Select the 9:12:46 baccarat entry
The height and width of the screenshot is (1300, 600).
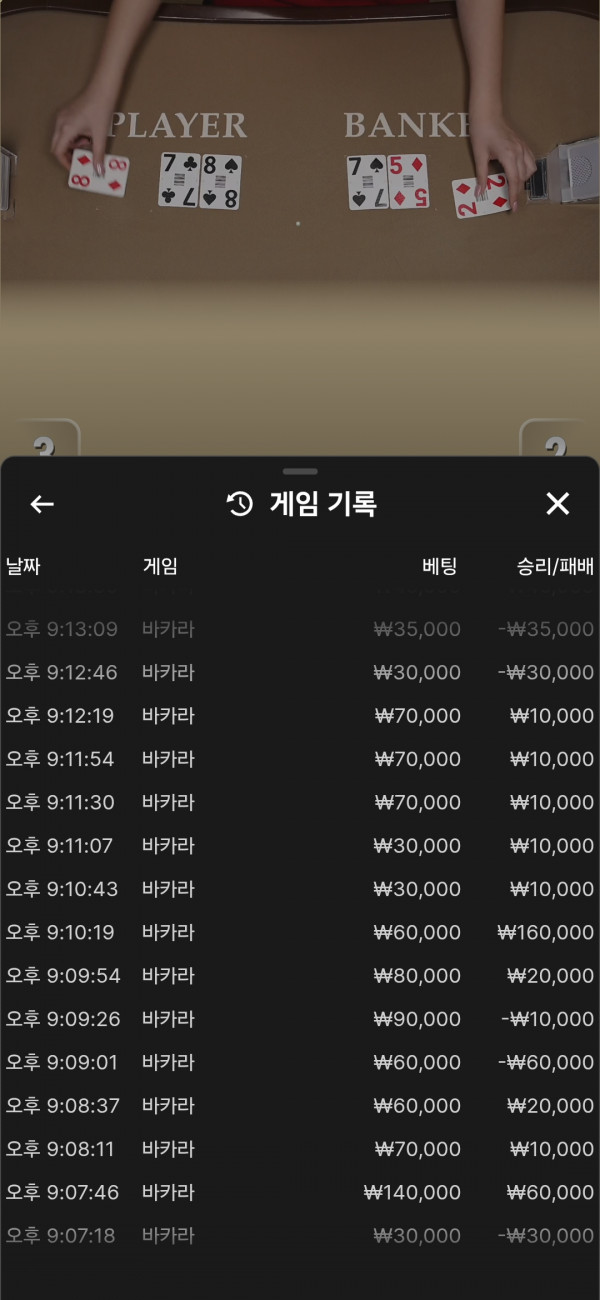(x=300, y=673)
